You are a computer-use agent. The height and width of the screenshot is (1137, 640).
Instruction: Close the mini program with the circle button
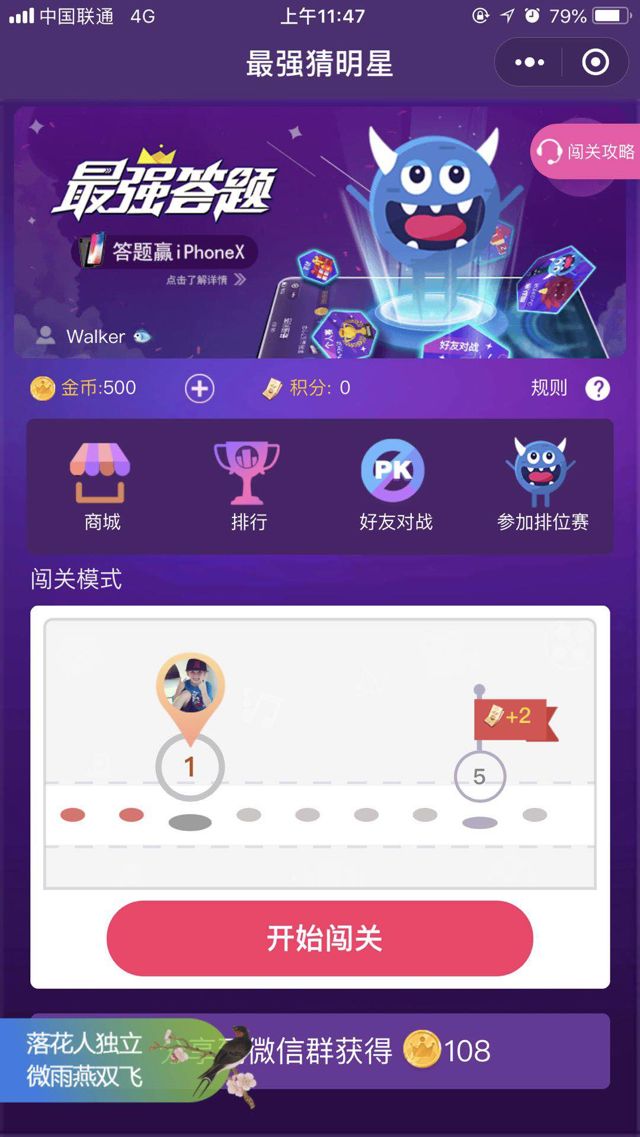[x=595, y=63]
